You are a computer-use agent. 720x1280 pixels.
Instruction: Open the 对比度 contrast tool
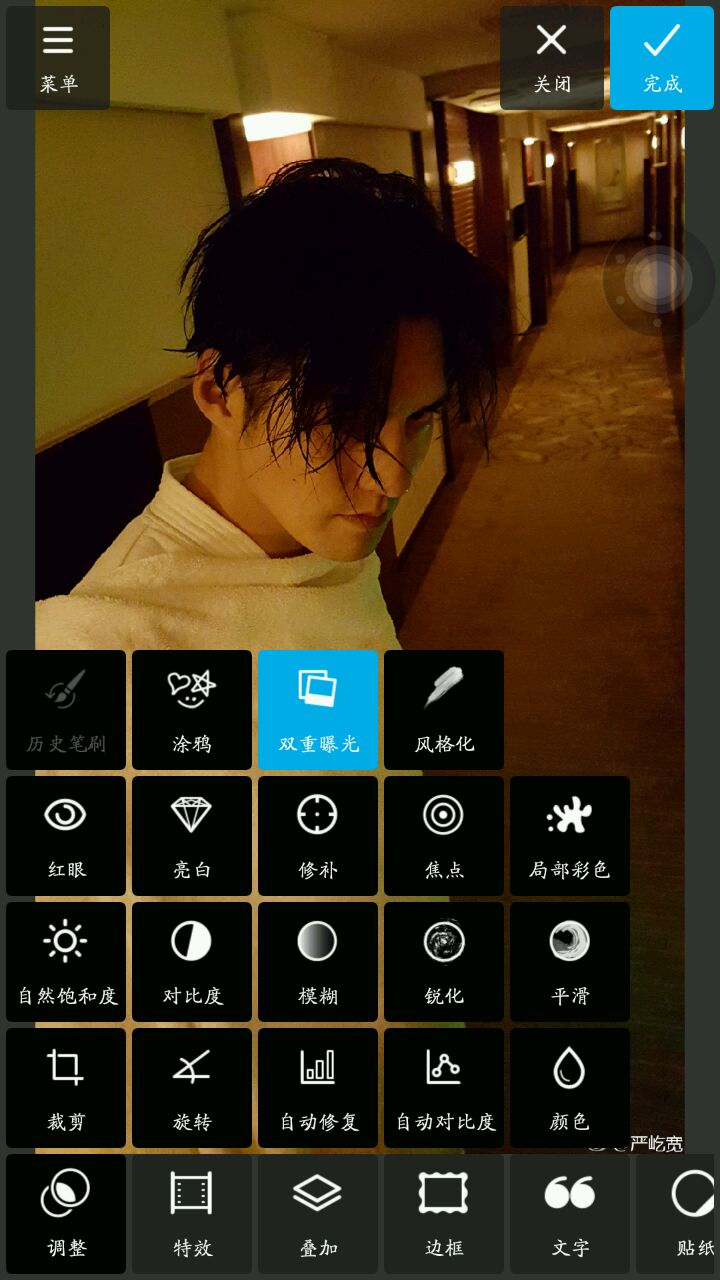pyautogui.click(x=192, y=962)
